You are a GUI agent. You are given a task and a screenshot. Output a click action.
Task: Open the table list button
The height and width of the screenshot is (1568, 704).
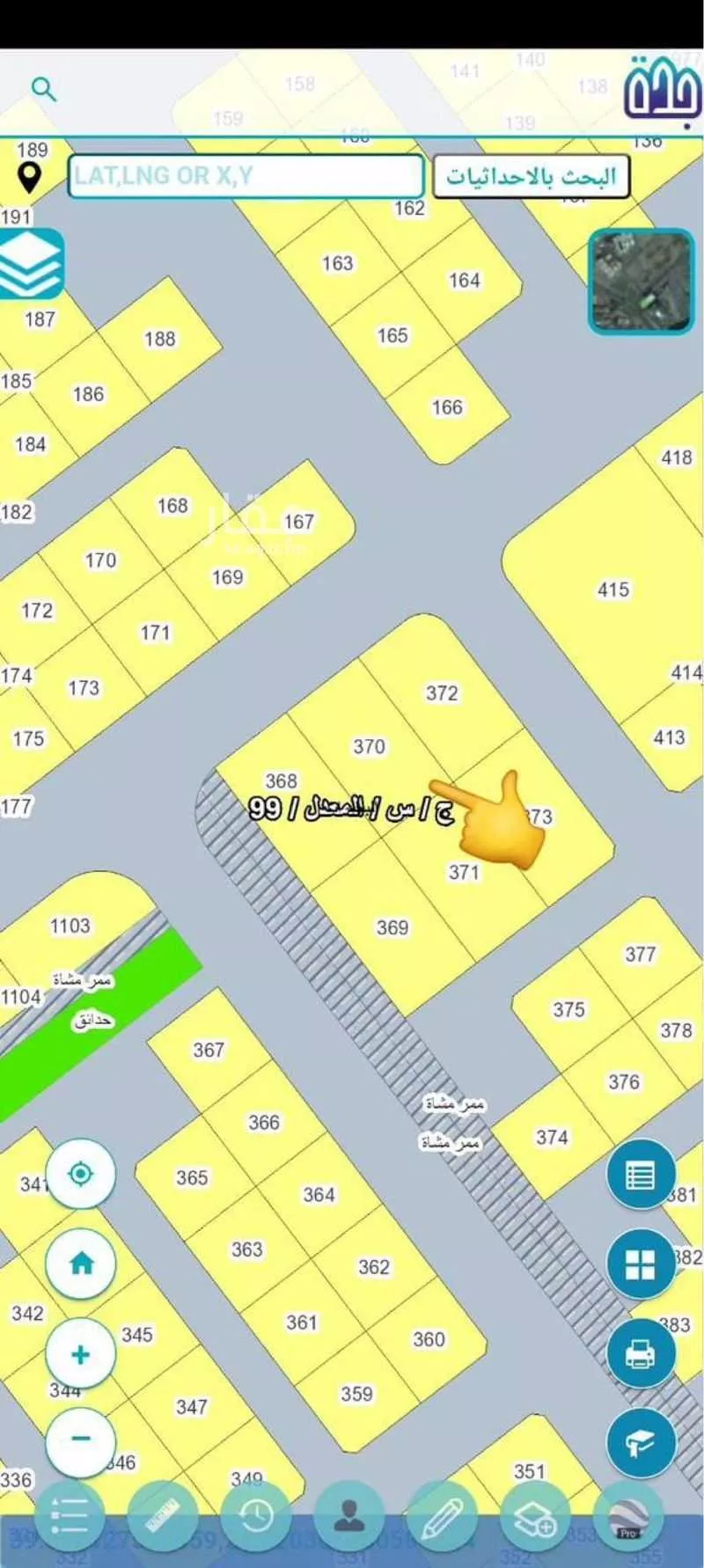641,1175
